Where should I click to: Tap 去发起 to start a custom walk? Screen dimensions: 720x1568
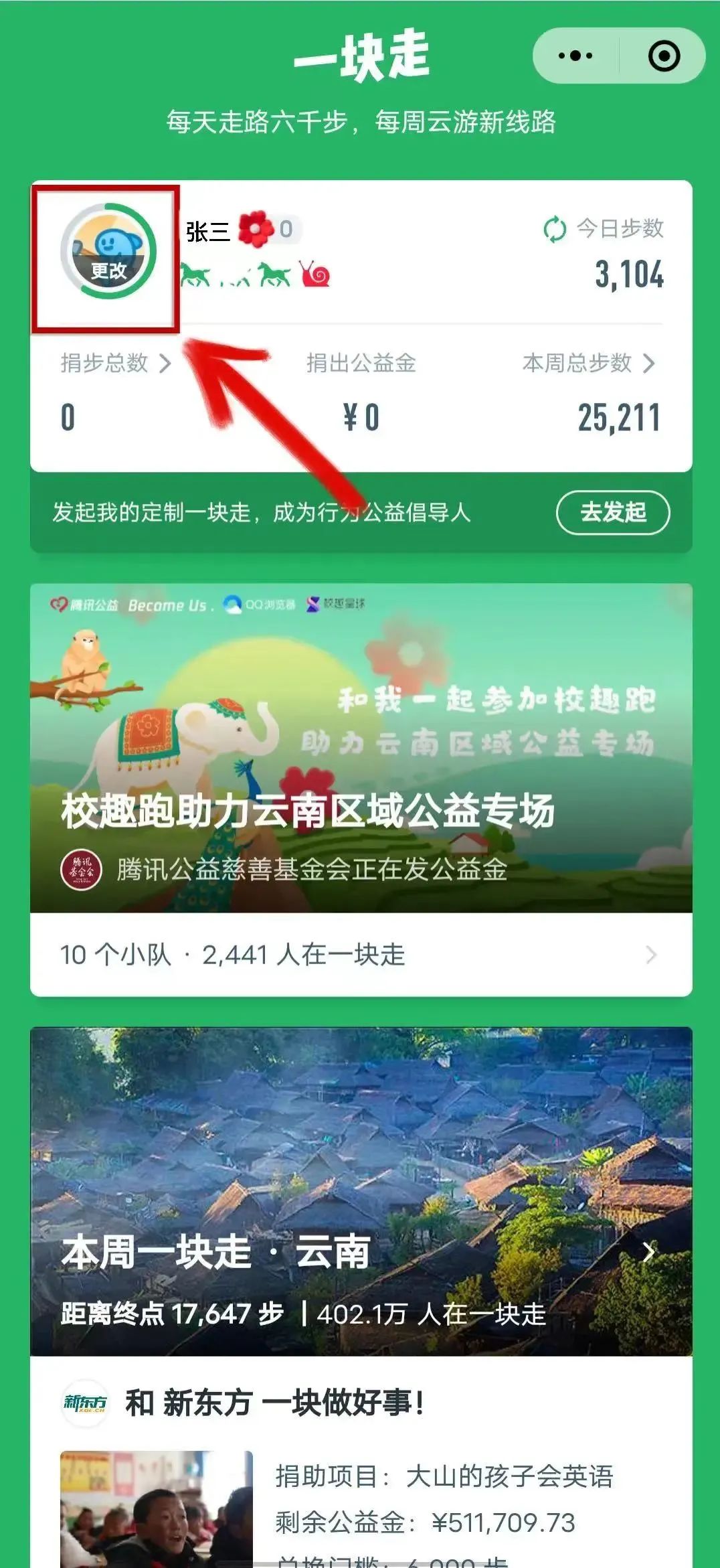tap(612, 513)
